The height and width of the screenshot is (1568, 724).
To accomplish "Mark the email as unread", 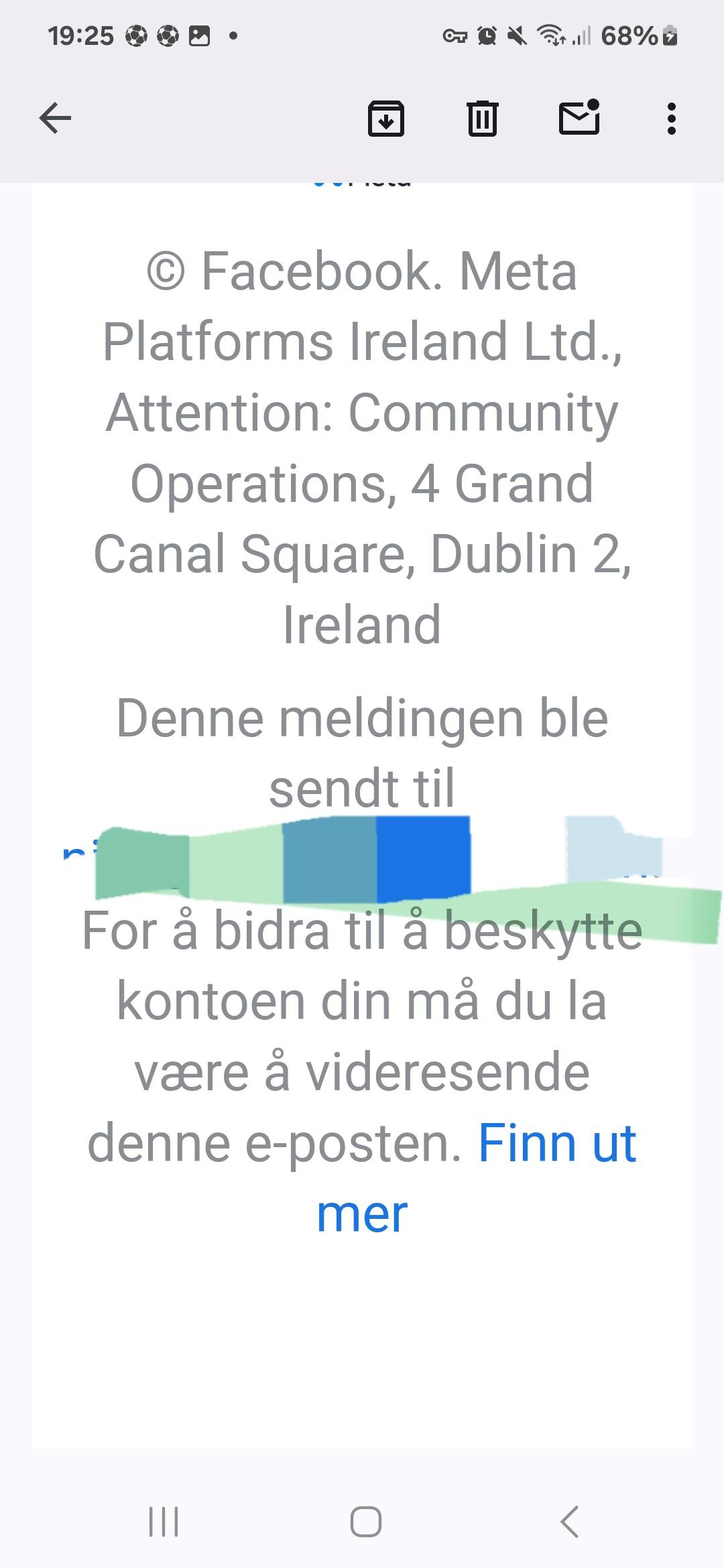I will tap(579, 117).
